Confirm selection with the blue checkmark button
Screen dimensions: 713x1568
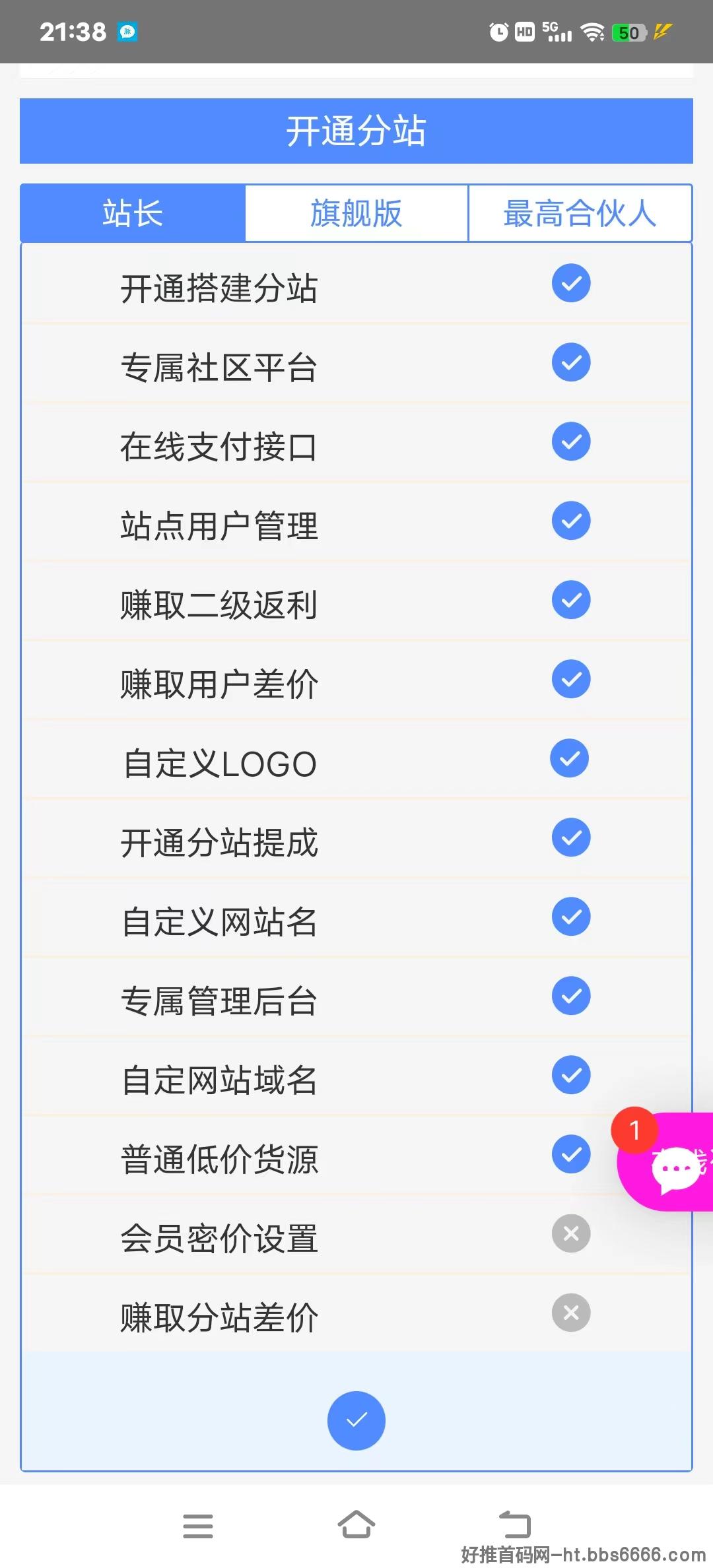pyautogui.click(x=356, y=1420)
